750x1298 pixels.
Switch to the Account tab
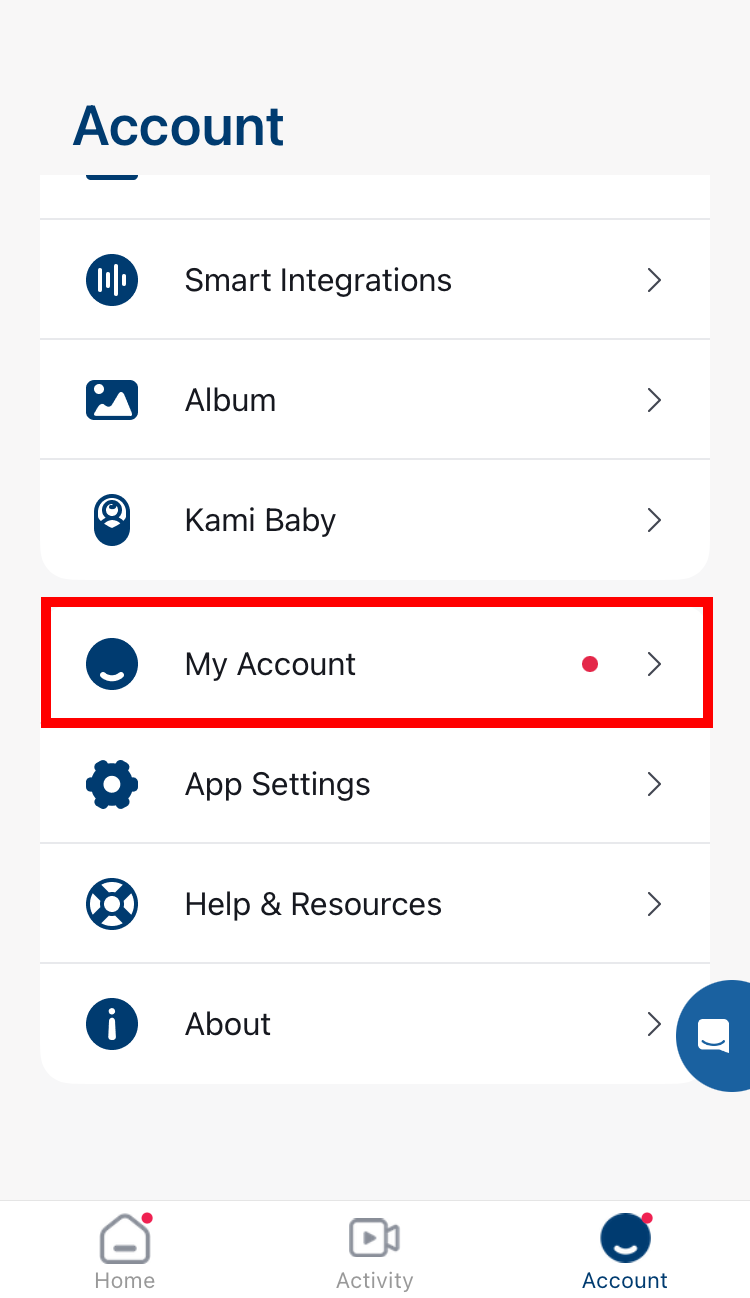(624, 1250)
